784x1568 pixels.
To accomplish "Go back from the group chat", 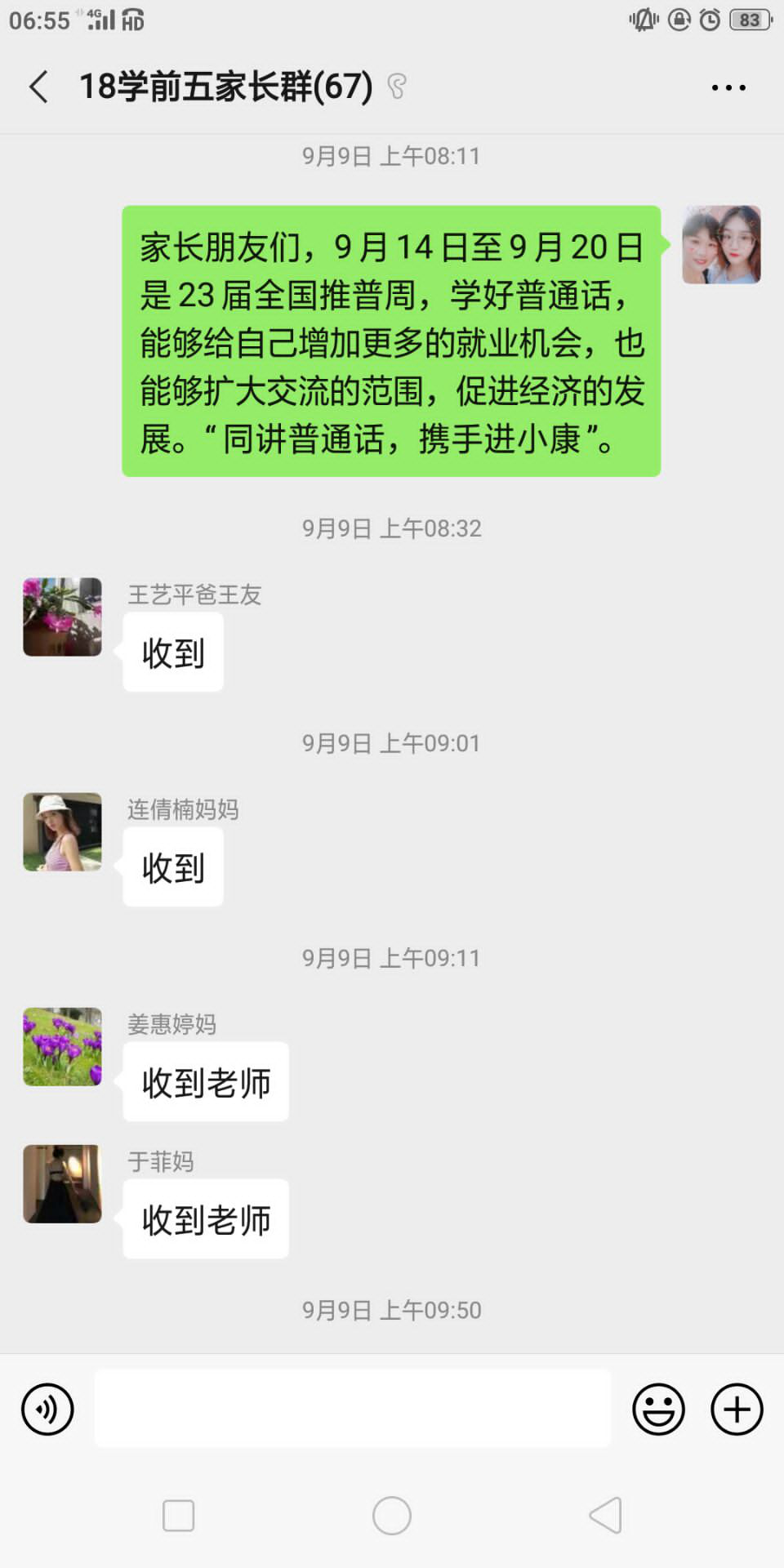I will click(38, 87).
